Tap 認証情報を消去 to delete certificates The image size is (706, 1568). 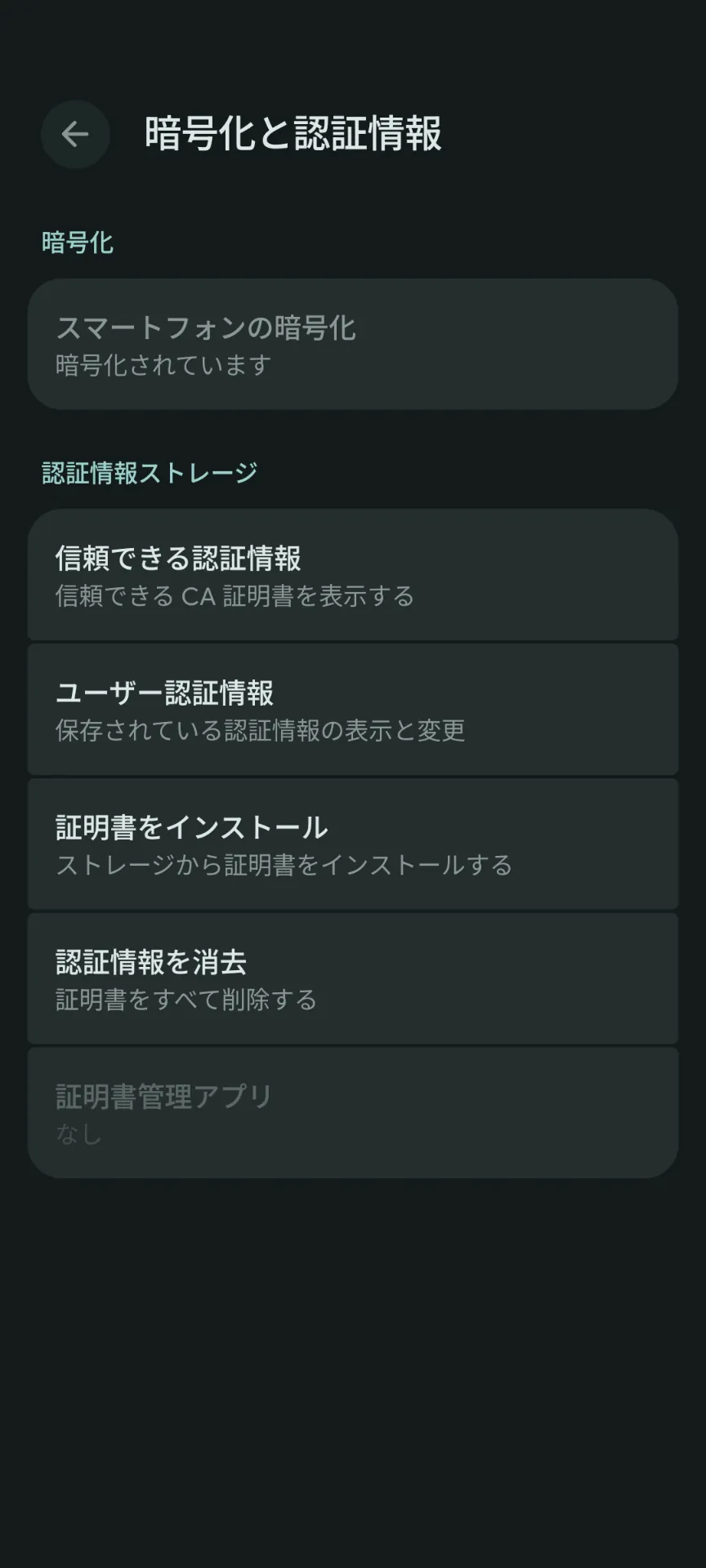pos(353,979)
